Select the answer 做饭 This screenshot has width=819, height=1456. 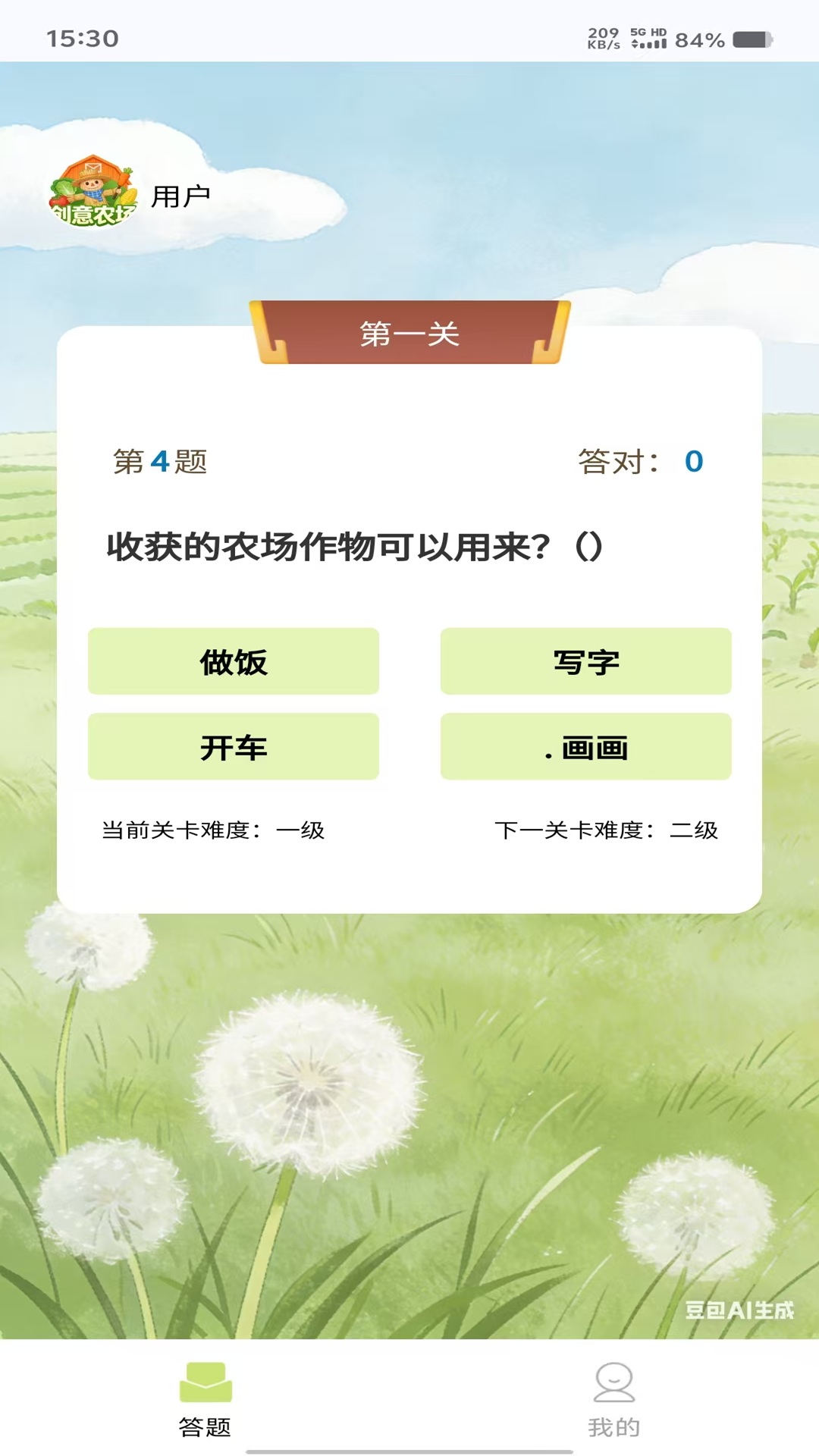click(233, 661)
